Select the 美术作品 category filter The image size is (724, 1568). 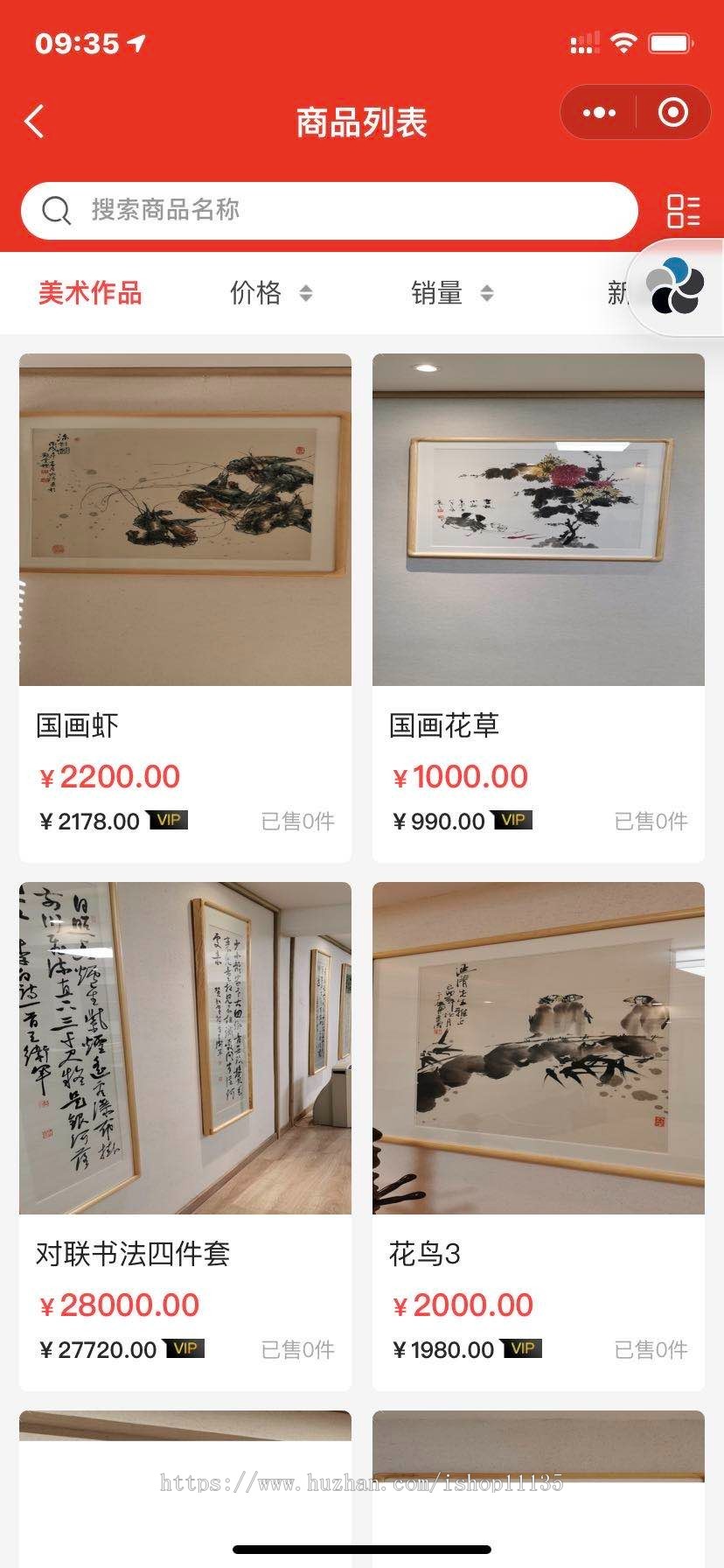tap(90, 293)
